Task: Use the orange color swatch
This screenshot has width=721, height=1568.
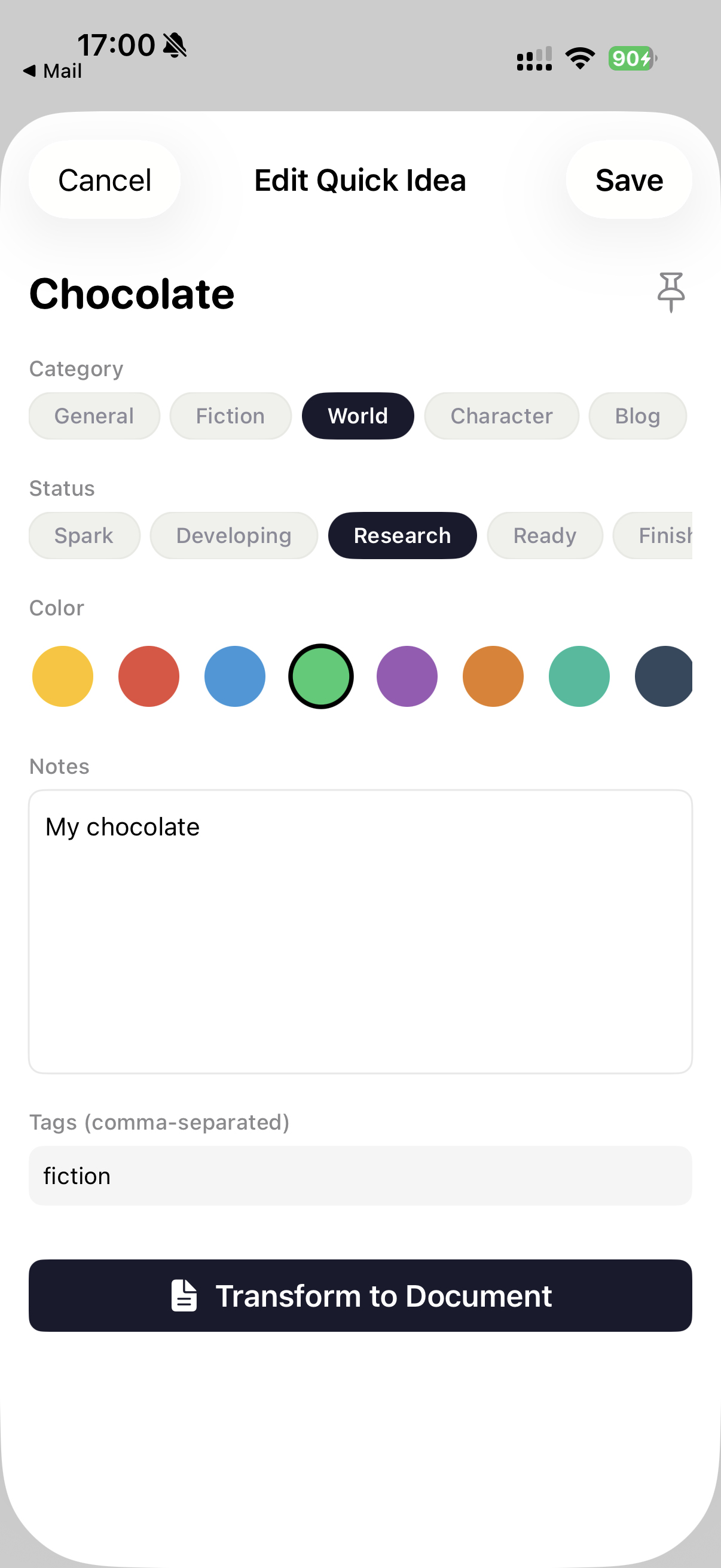Action: tap(493, 676)
